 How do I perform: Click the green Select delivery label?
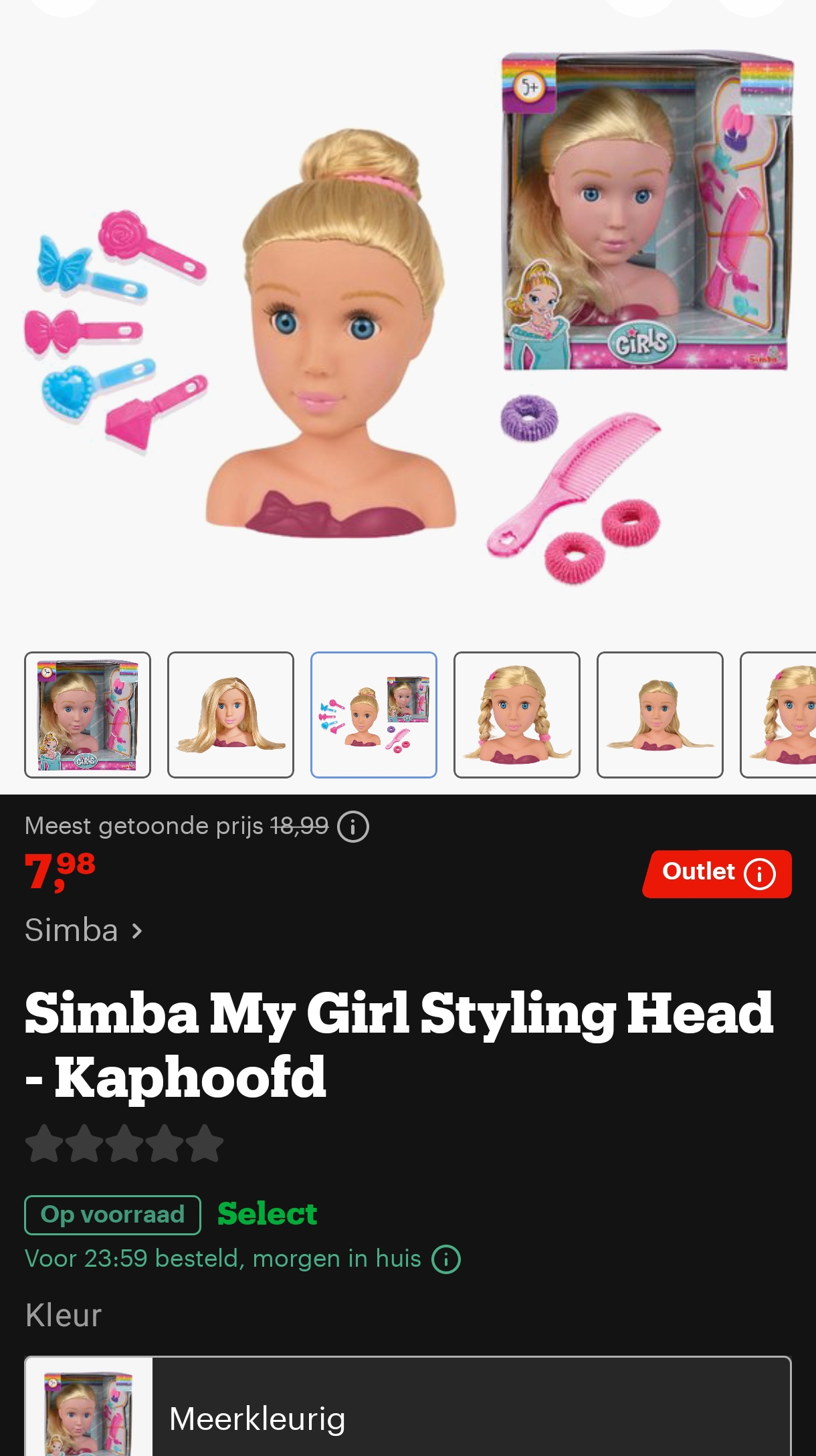click(266, 1213)
